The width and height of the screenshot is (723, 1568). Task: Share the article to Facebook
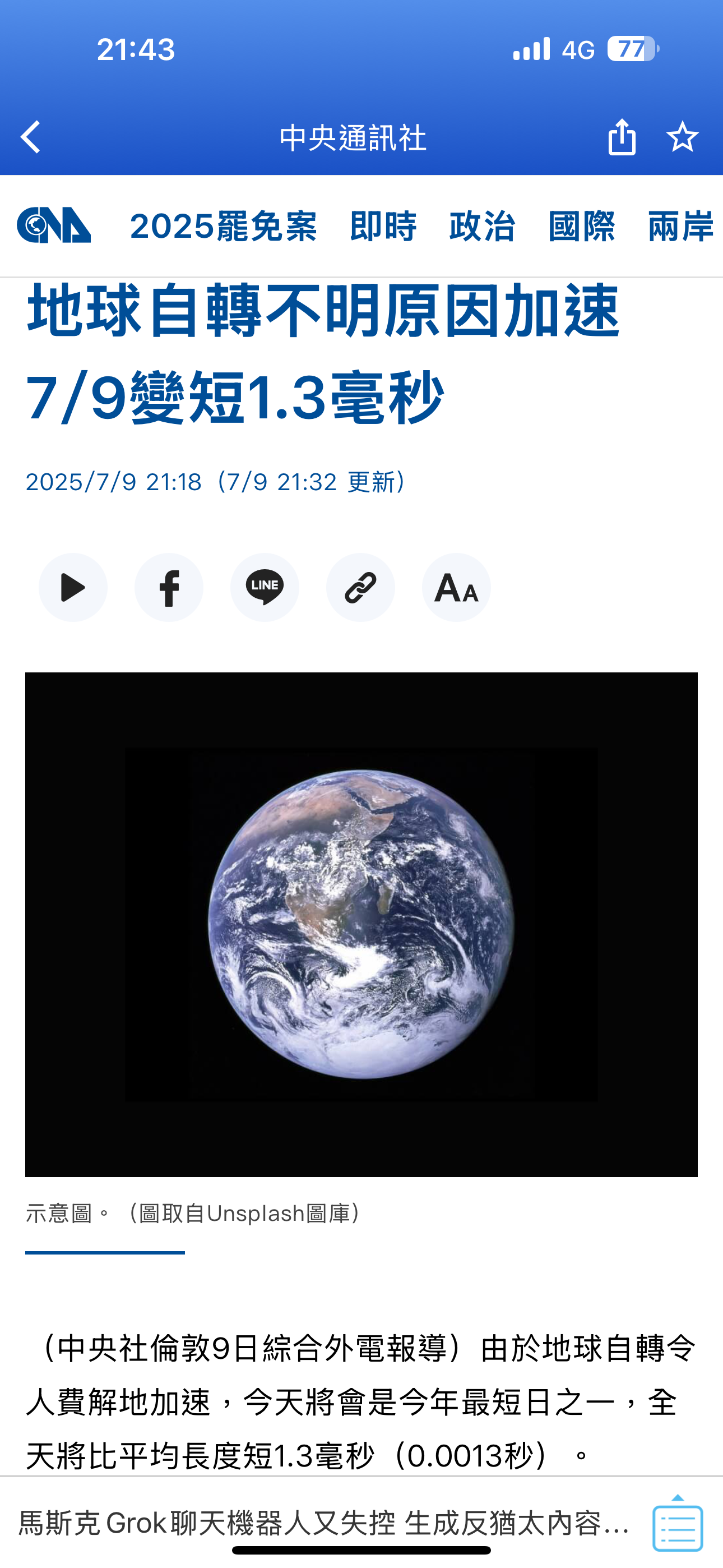[x=169, y=587]
